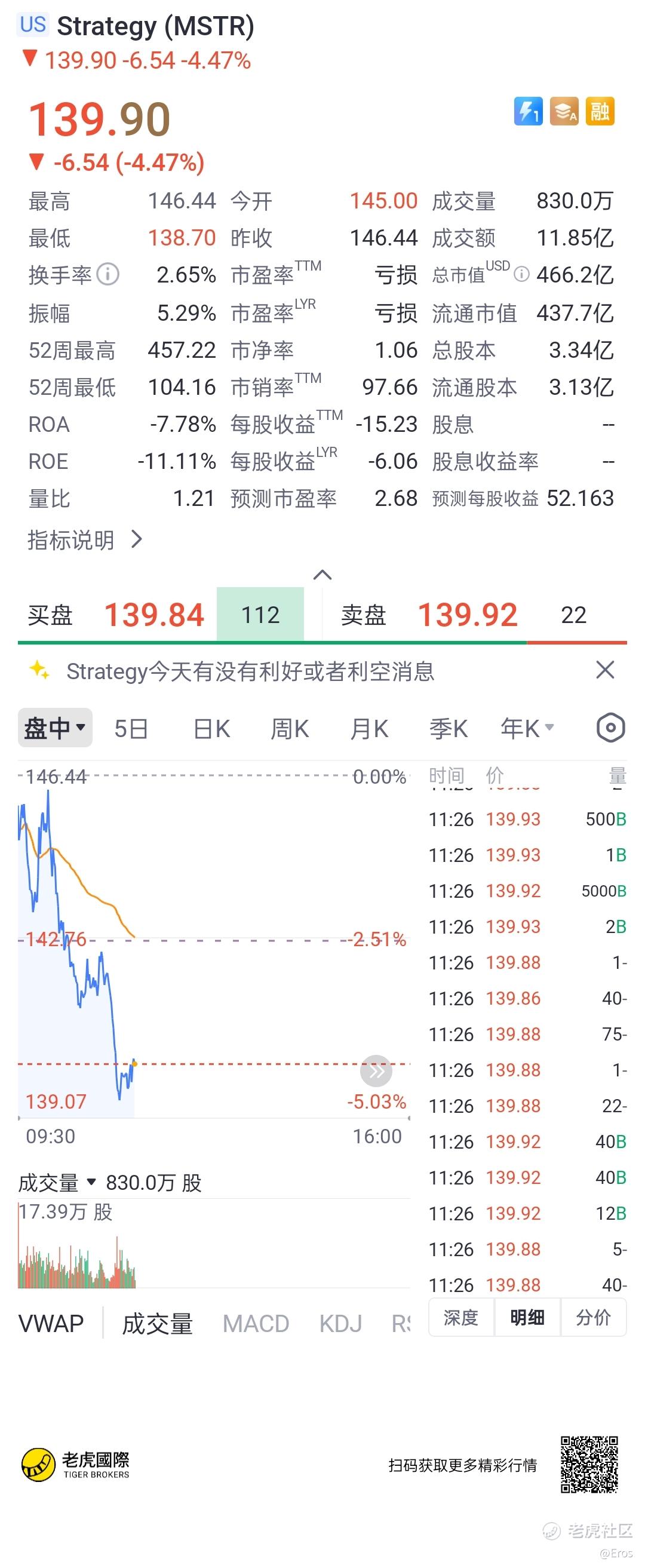Switch to the KDJ indicator
Image resolution: width=645 pixels, height=1568 pixels.
coord(341,1324)
